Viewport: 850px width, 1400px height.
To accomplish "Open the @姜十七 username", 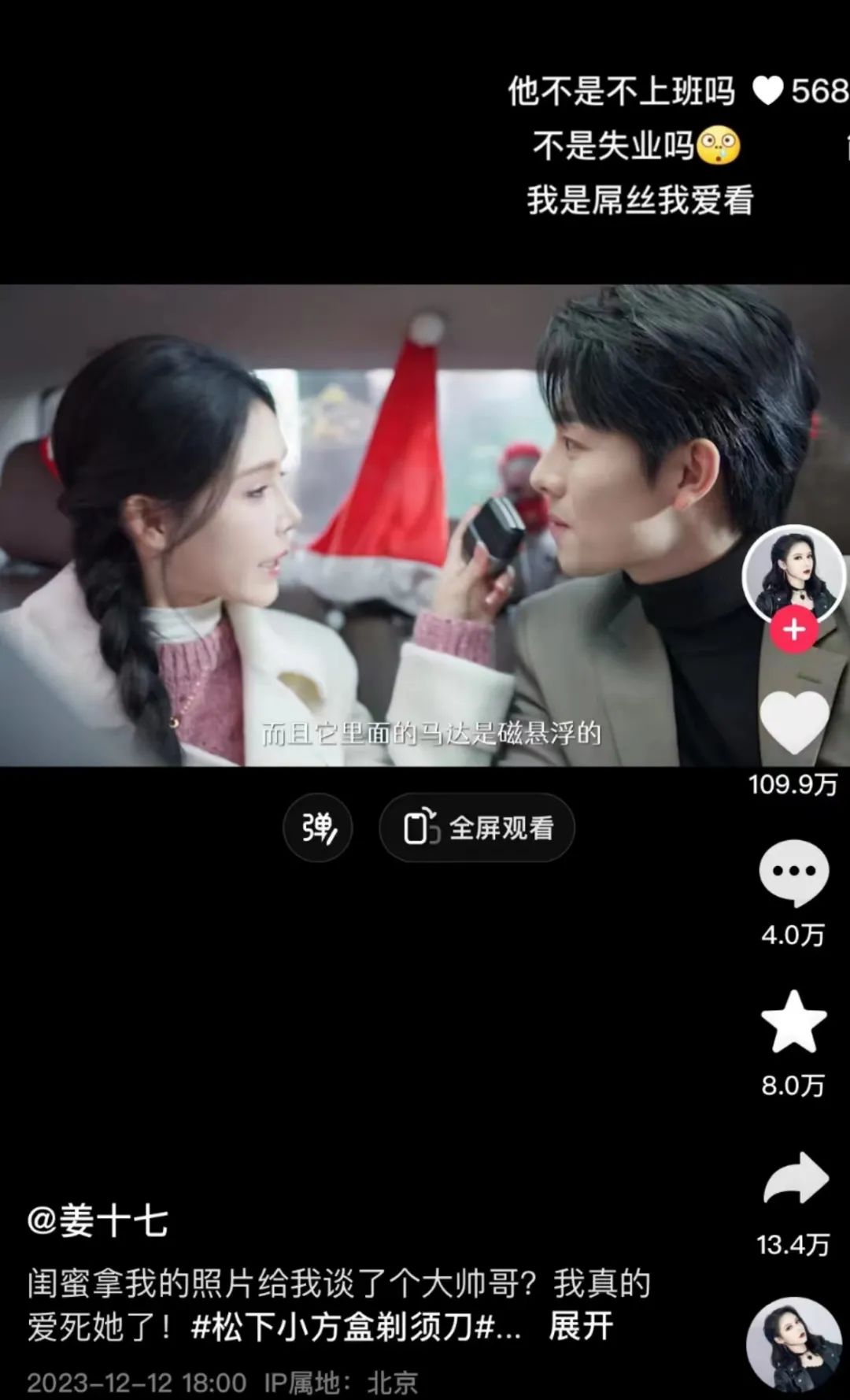I will coord(98,1222).
